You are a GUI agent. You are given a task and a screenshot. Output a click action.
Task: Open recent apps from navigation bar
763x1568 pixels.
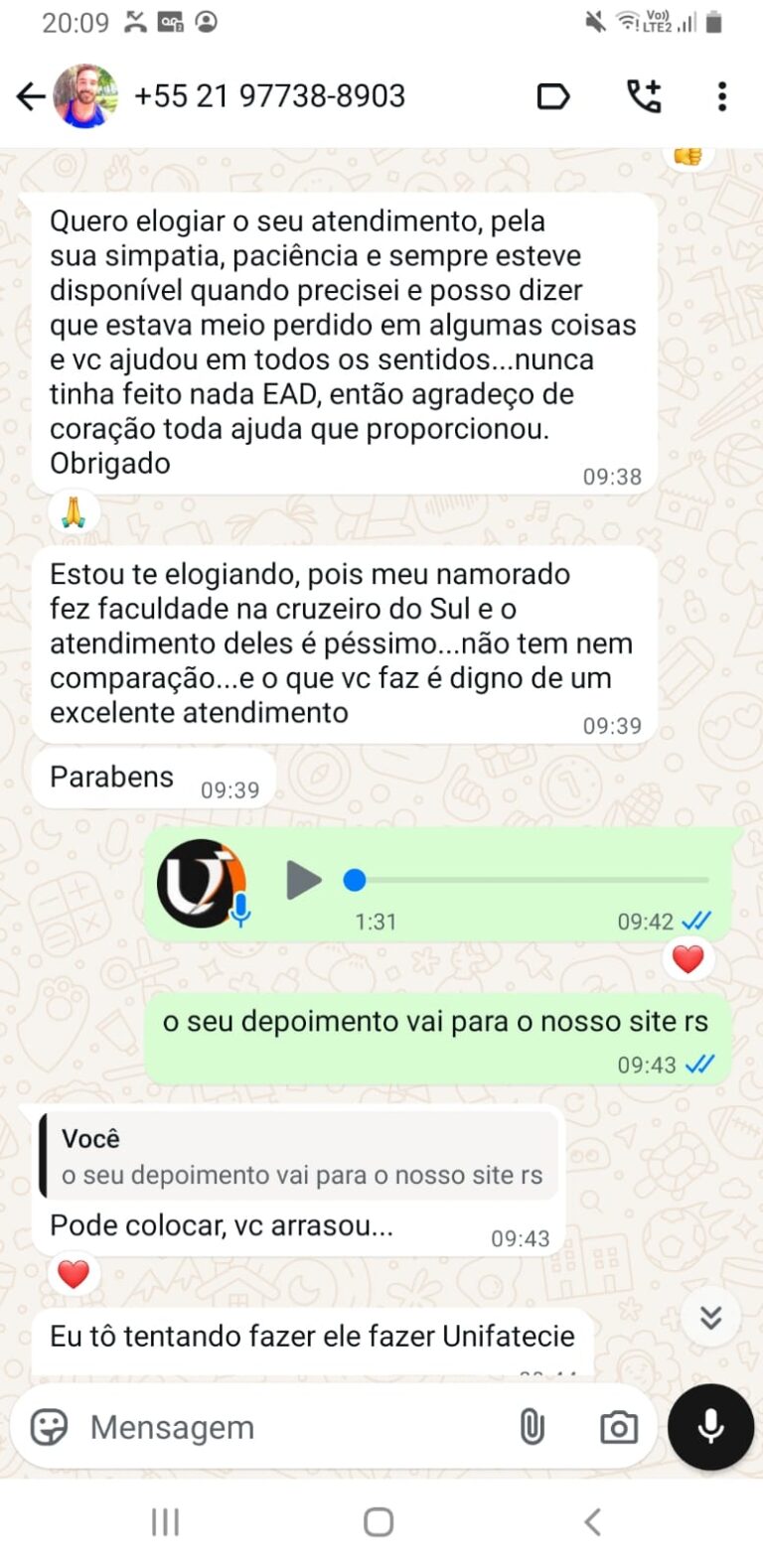165,1521
